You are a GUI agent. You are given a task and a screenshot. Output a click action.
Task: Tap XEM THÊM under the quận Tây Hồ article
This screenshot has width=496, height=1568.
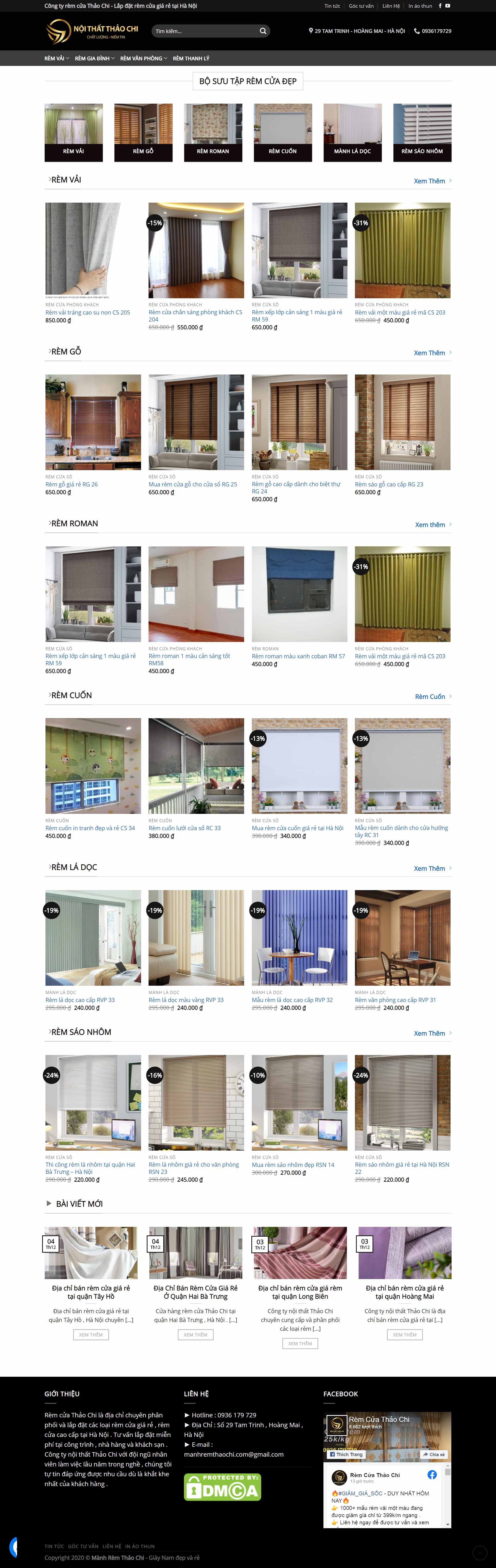91,1335
